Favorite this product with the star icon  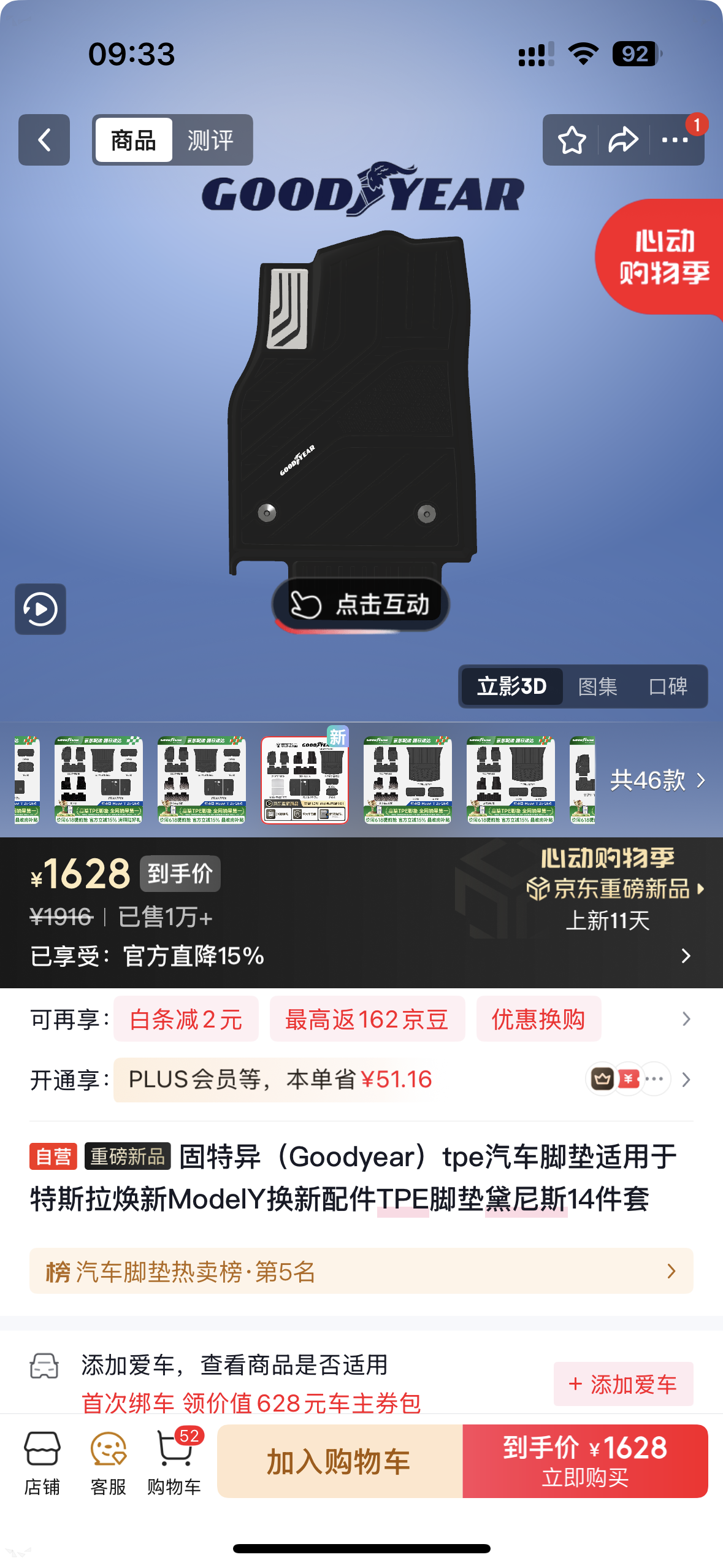pyautogui.click(x=572, y=140)
